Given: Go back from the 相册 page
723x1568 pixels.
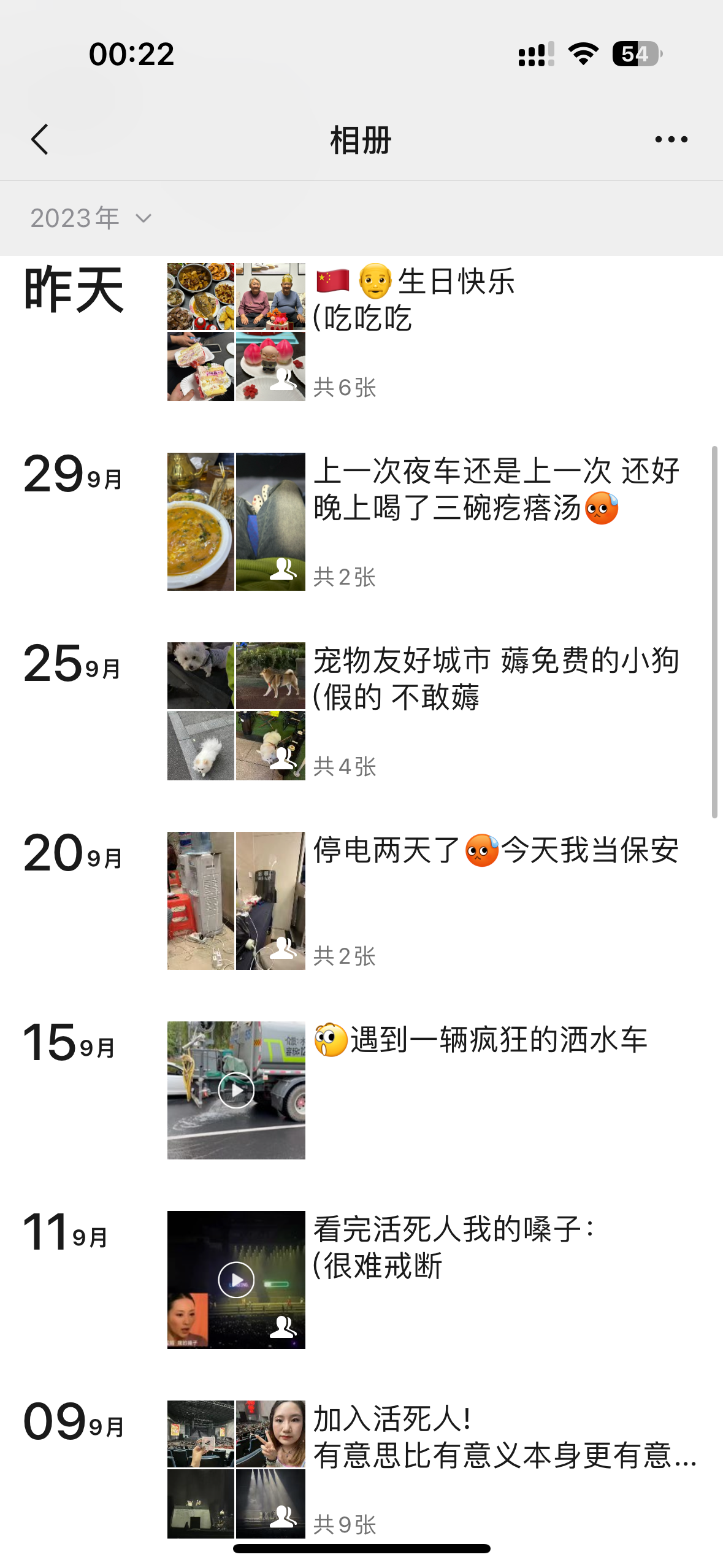Looking at the screenshot, I should coord(40,140).
